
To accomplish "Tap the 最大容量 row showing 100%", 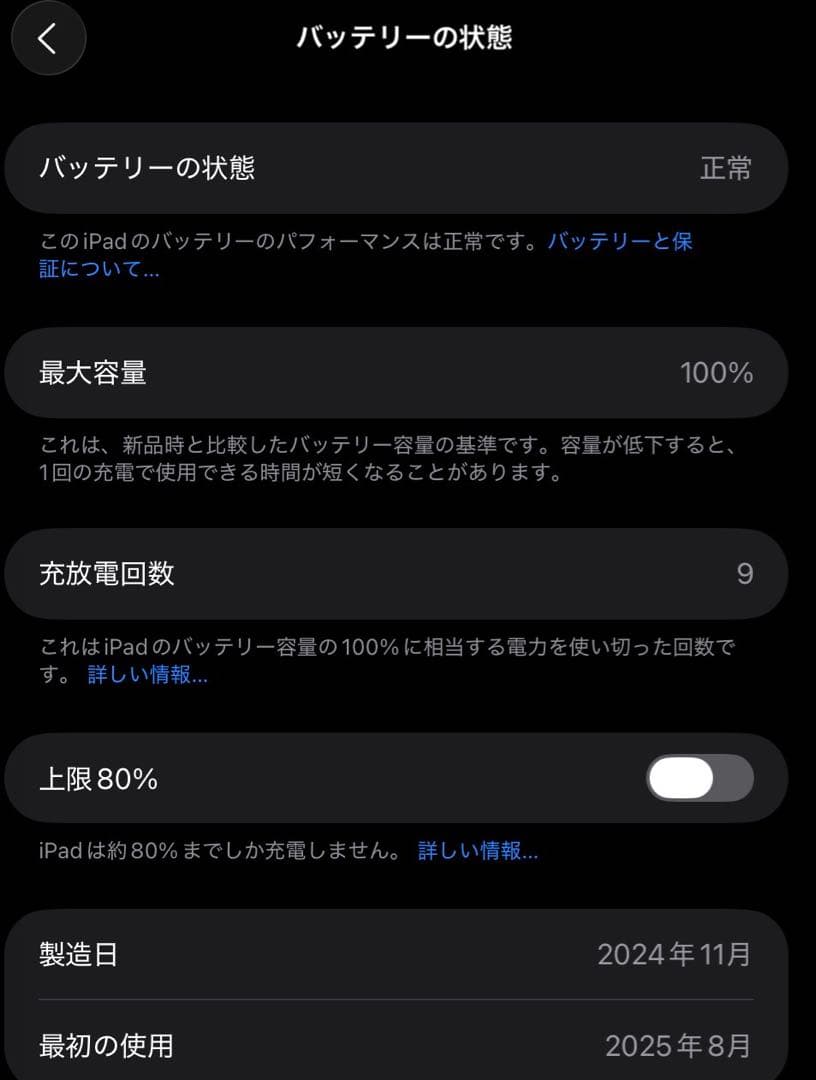I will pyautogui.click(x=400, y=373).
